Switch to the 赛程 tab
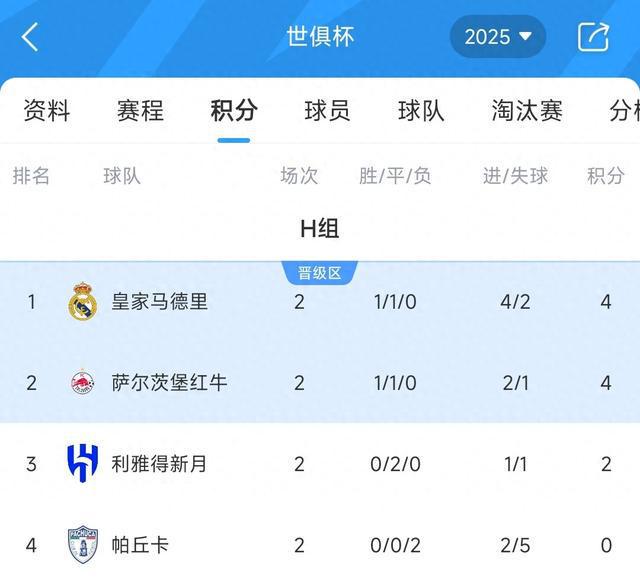This screenshot has height=579, width=640. (x=140, y=110)
